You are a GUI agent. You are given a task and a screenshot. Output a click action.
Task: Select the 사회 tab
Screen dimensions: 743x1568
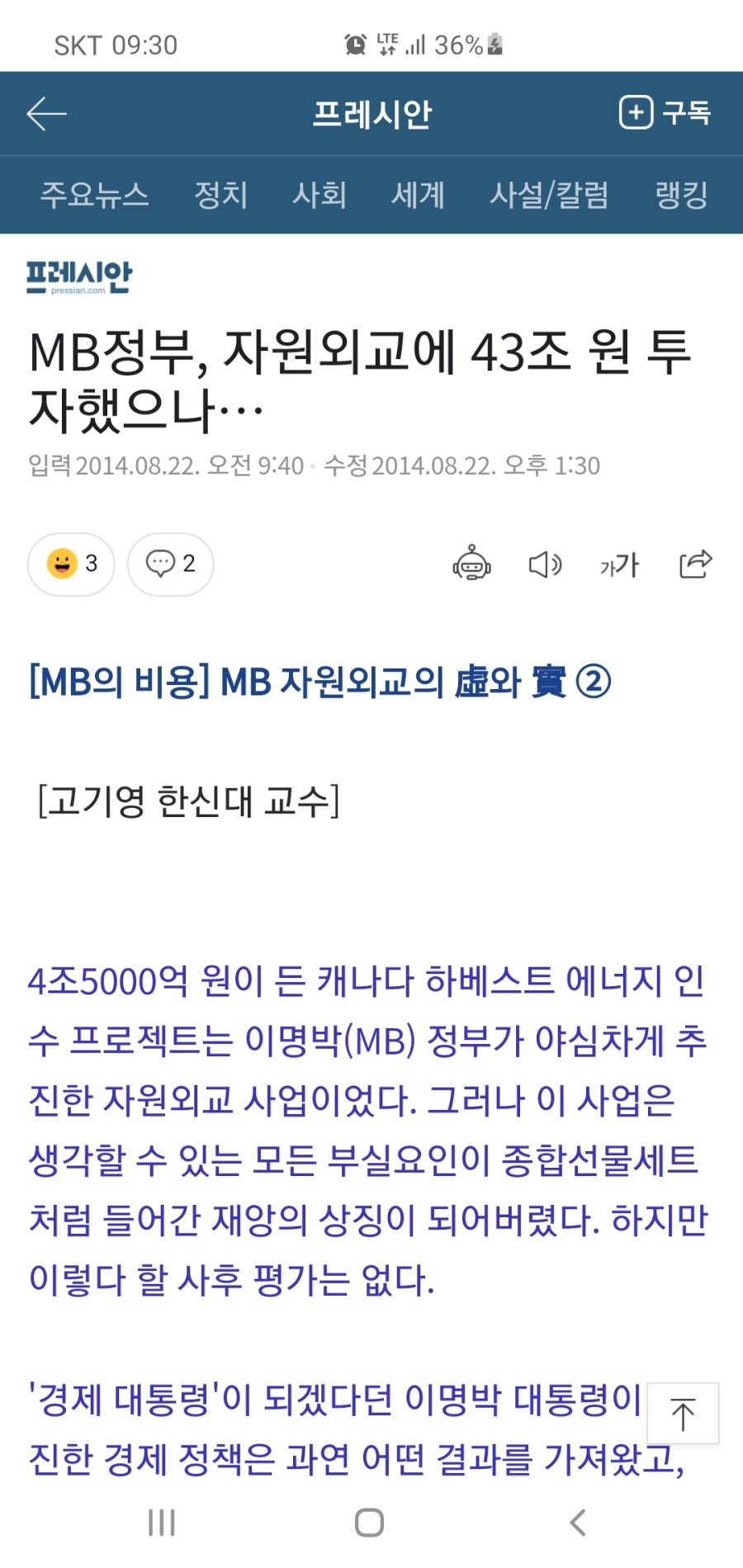pyautogui.click(x=319, y=195)
